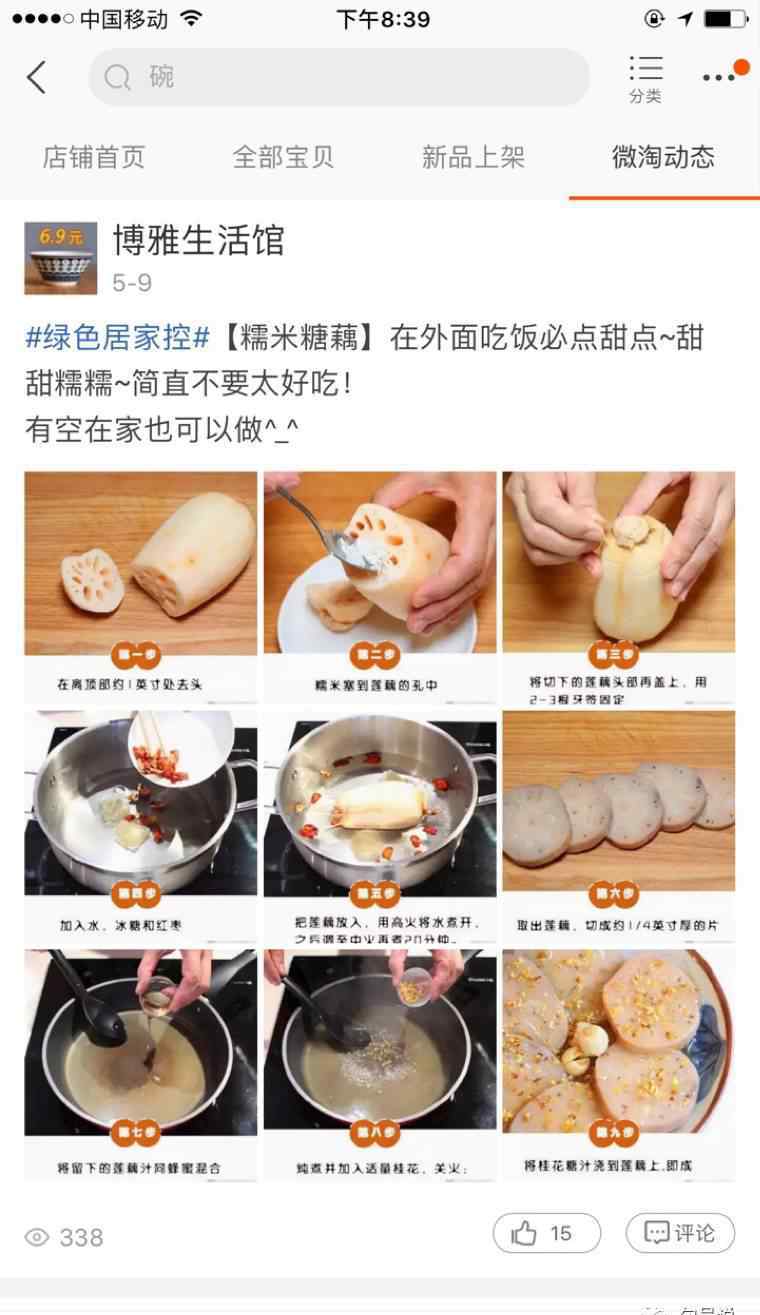Screen dimensions: 760x1315
Task: View the step one lotus root photo
Action: pyautogui.click(x=141, y=588)
